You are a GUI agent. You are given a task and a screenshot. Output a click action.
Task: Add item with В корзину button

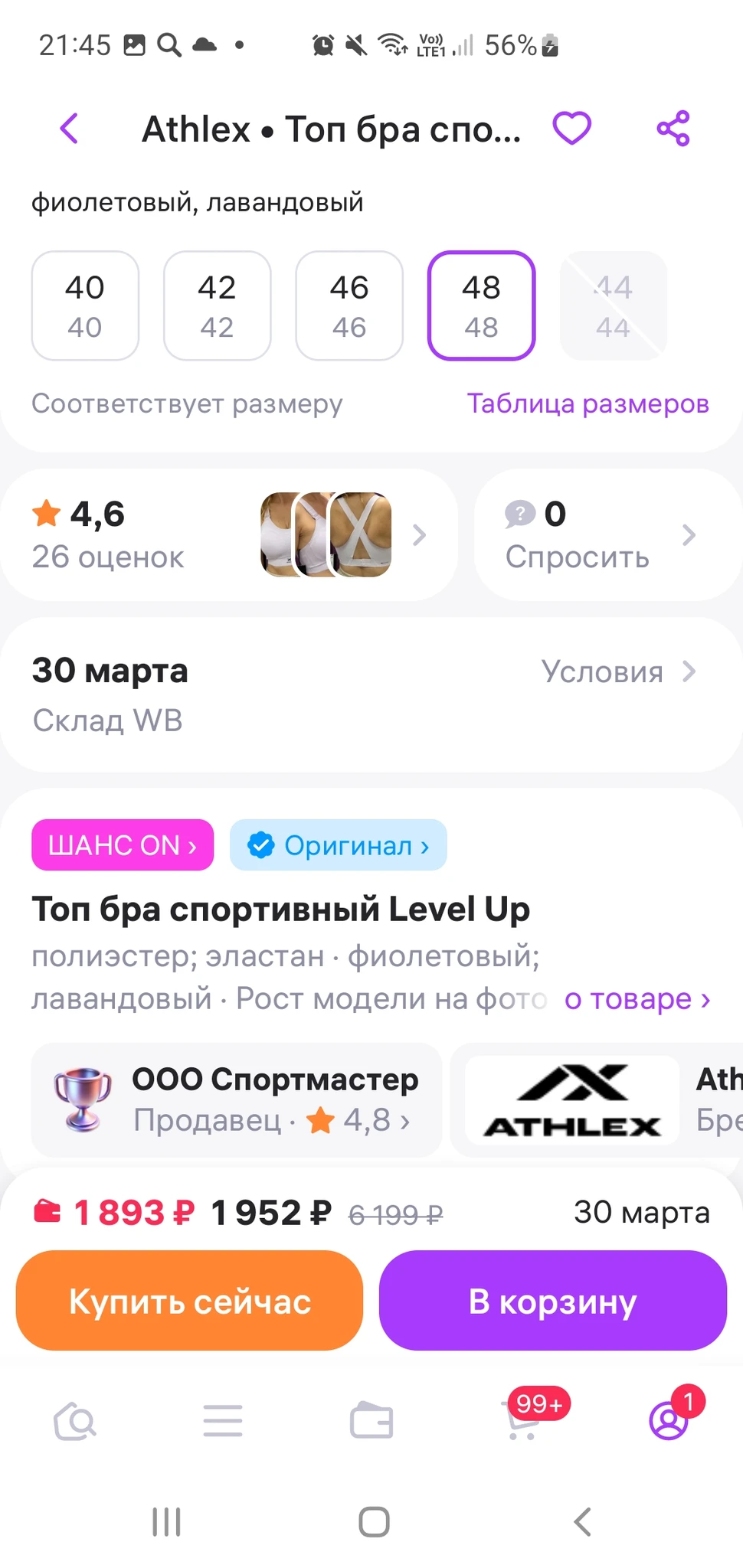pyautogui.click(x=552, y=1301)
